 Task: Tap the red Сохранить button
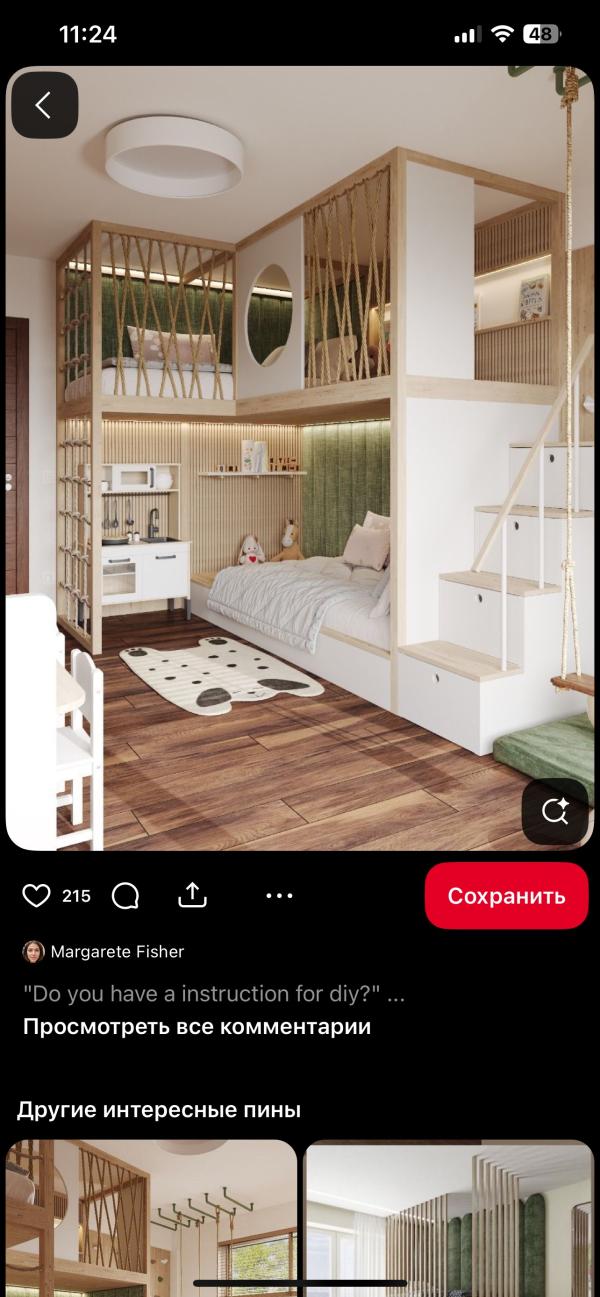pyautogui.click(x=506, y=896)
